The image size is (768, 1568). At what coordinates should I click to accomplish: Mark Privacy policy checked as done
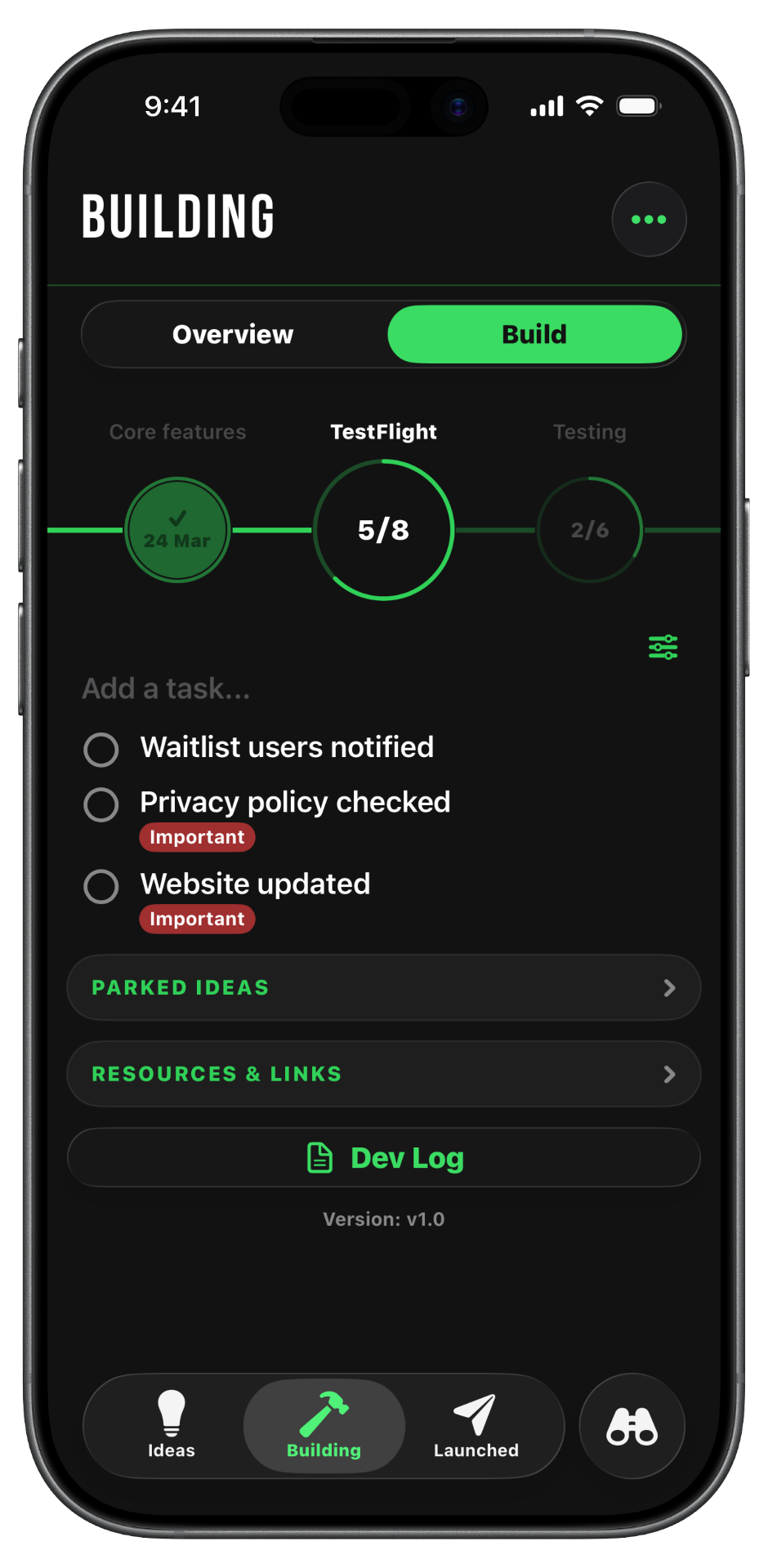[x=100, y=804]
